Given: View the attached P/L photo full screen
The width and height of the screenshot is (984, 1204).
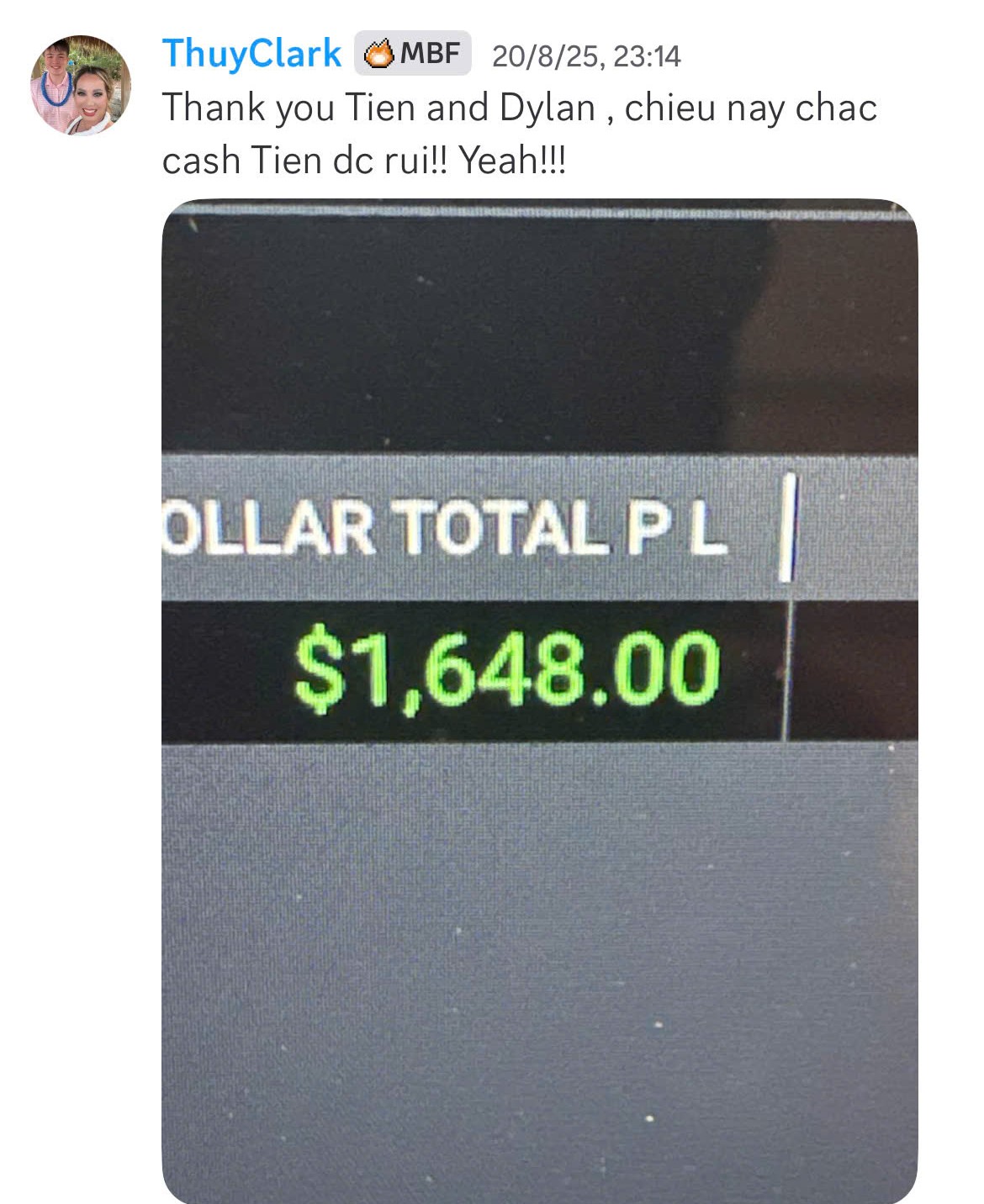Looking at the screenshot, I should tap(539, 700).
